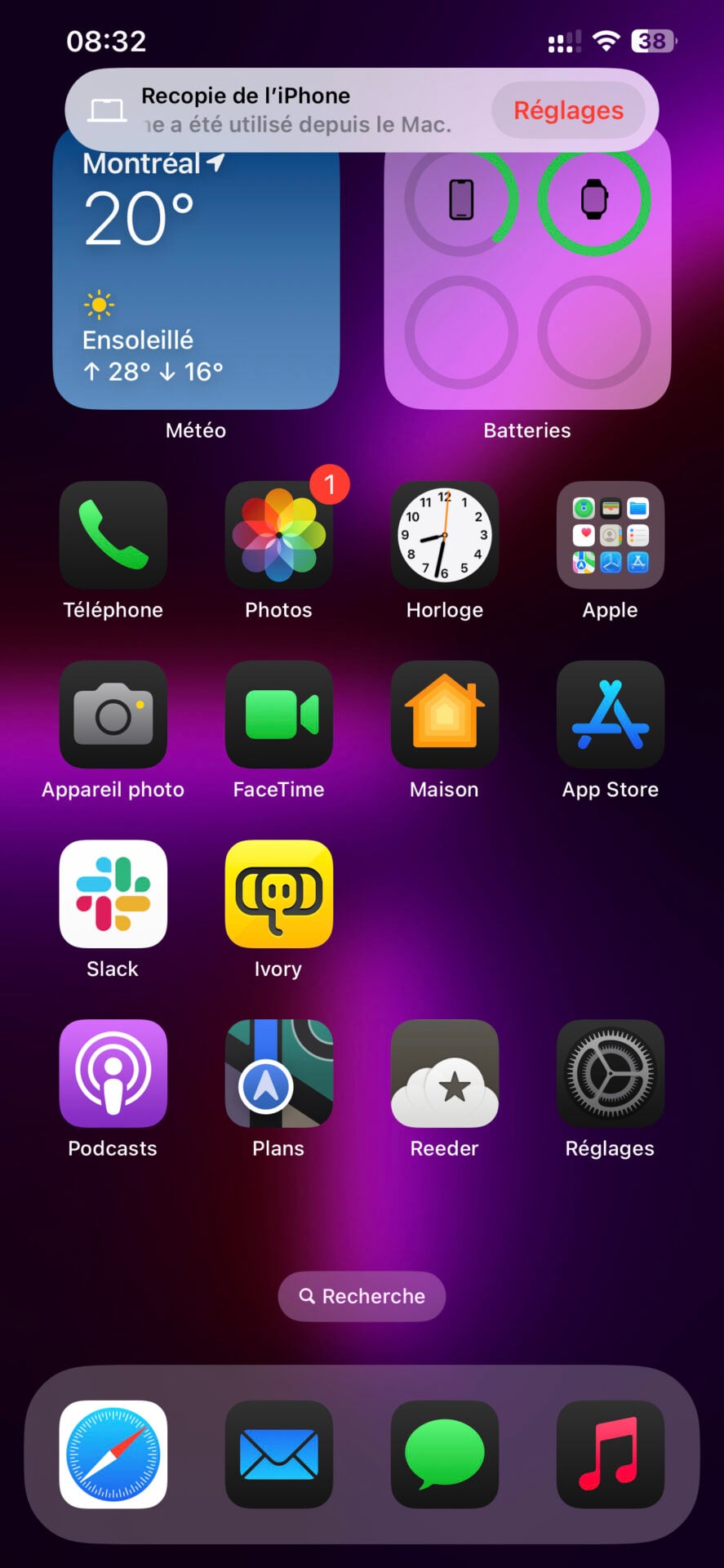This screenshot has height=1568, width=724.
Task: Launch the App Store
Action: click(x=611, y=715)
